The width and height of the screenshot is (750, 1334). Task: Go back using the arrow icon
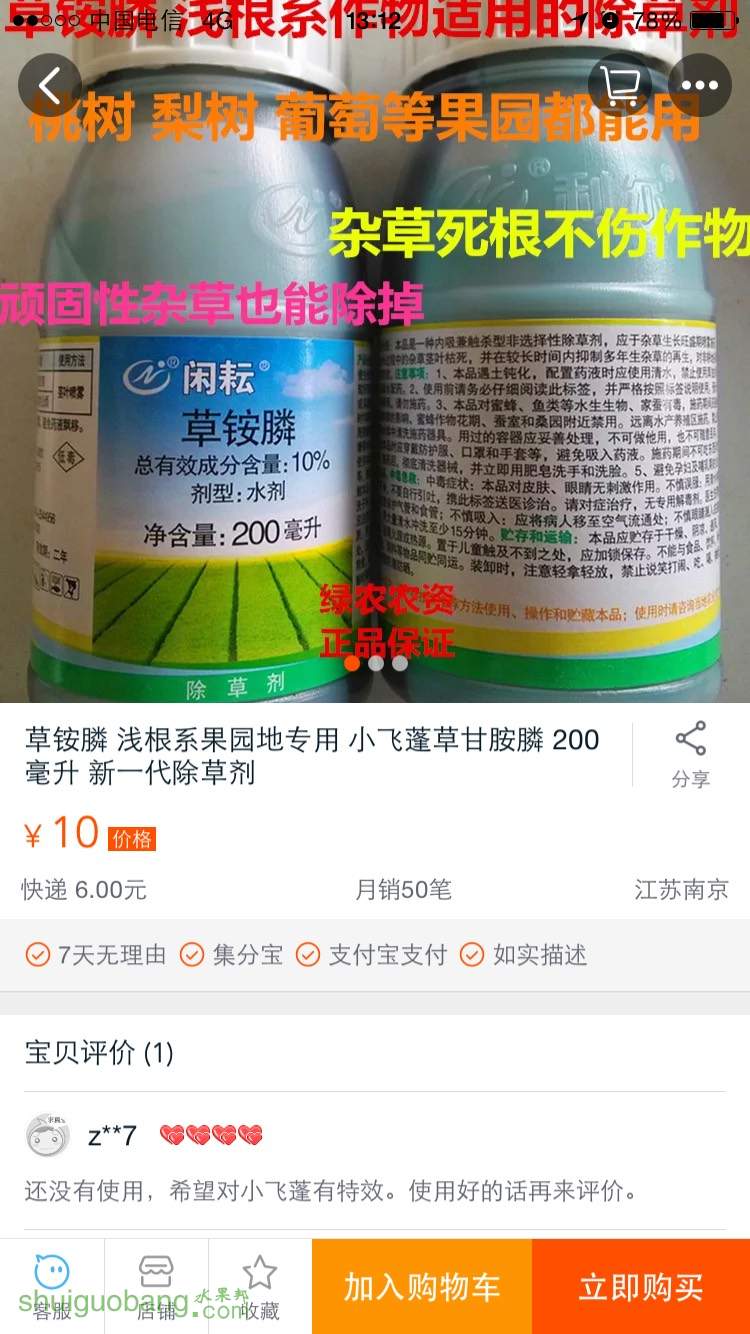[x=50, y=85]
